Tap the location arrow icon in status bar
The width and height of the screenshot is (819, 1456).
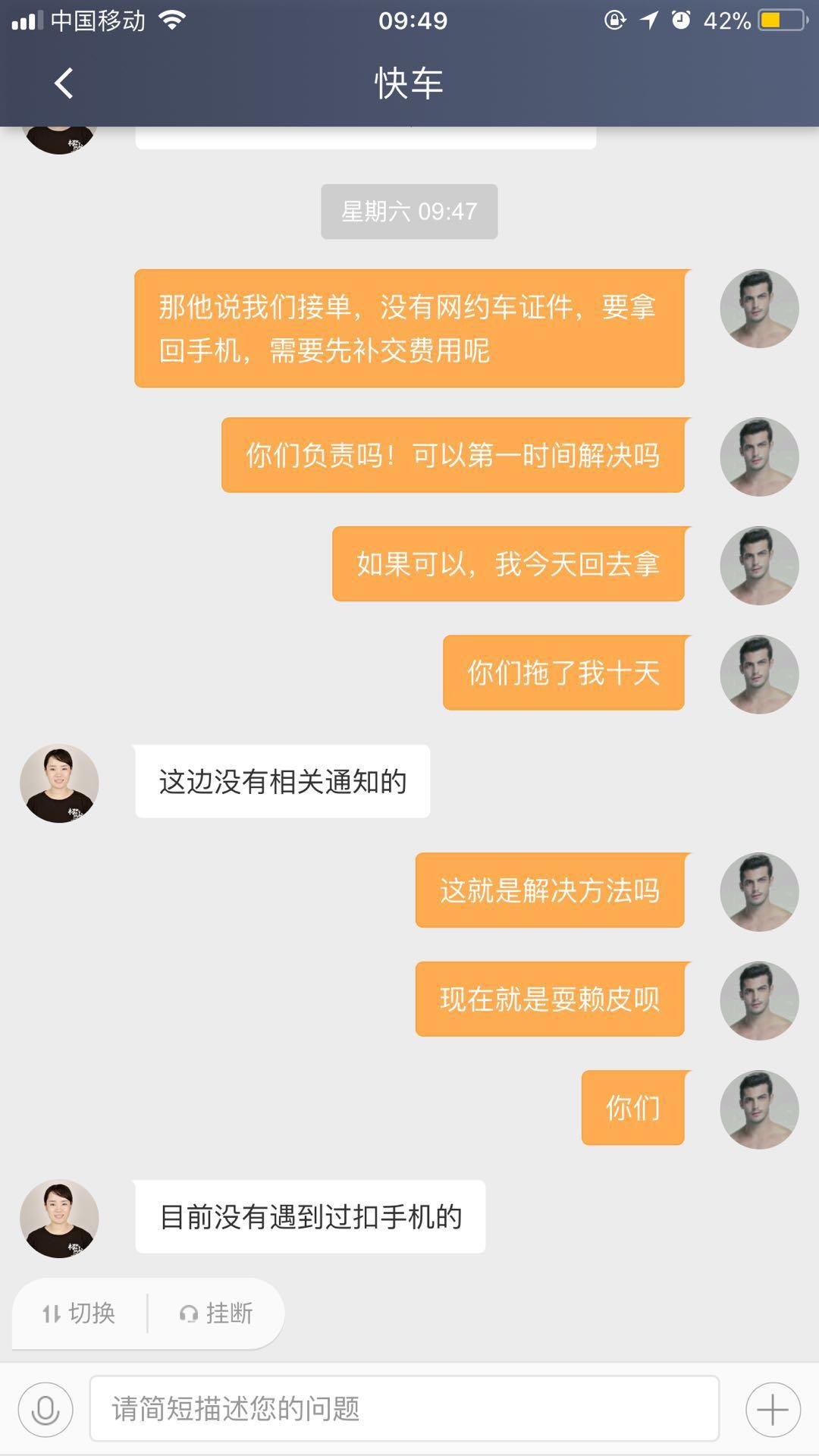coord(648,22)
